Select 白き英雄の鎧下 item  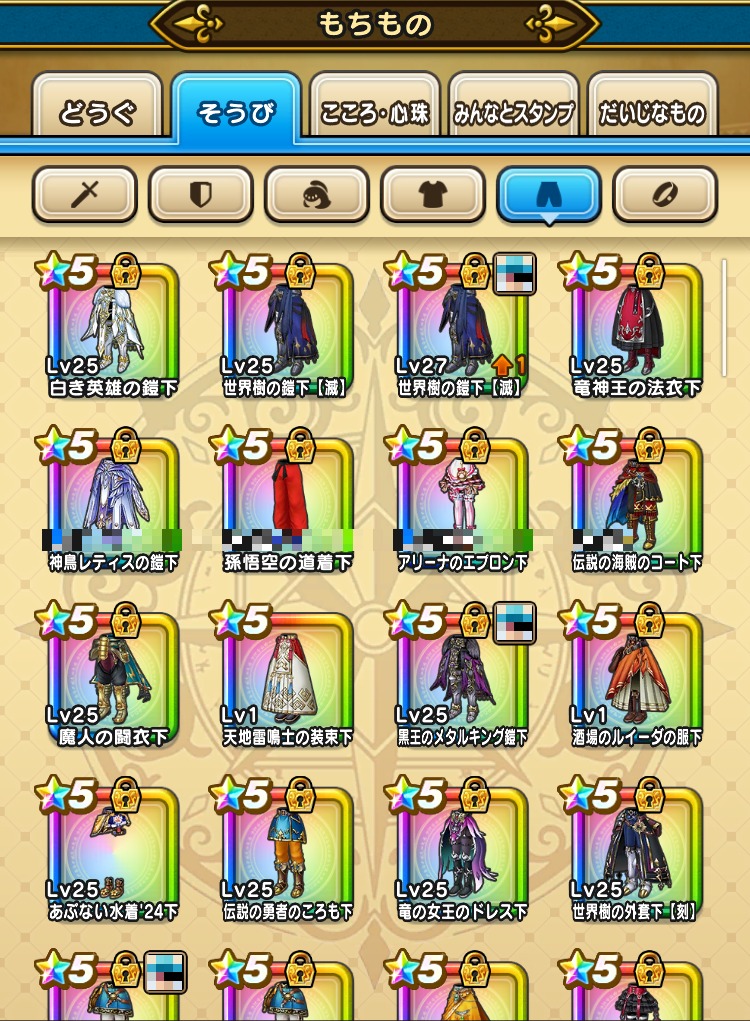(112, 330)
